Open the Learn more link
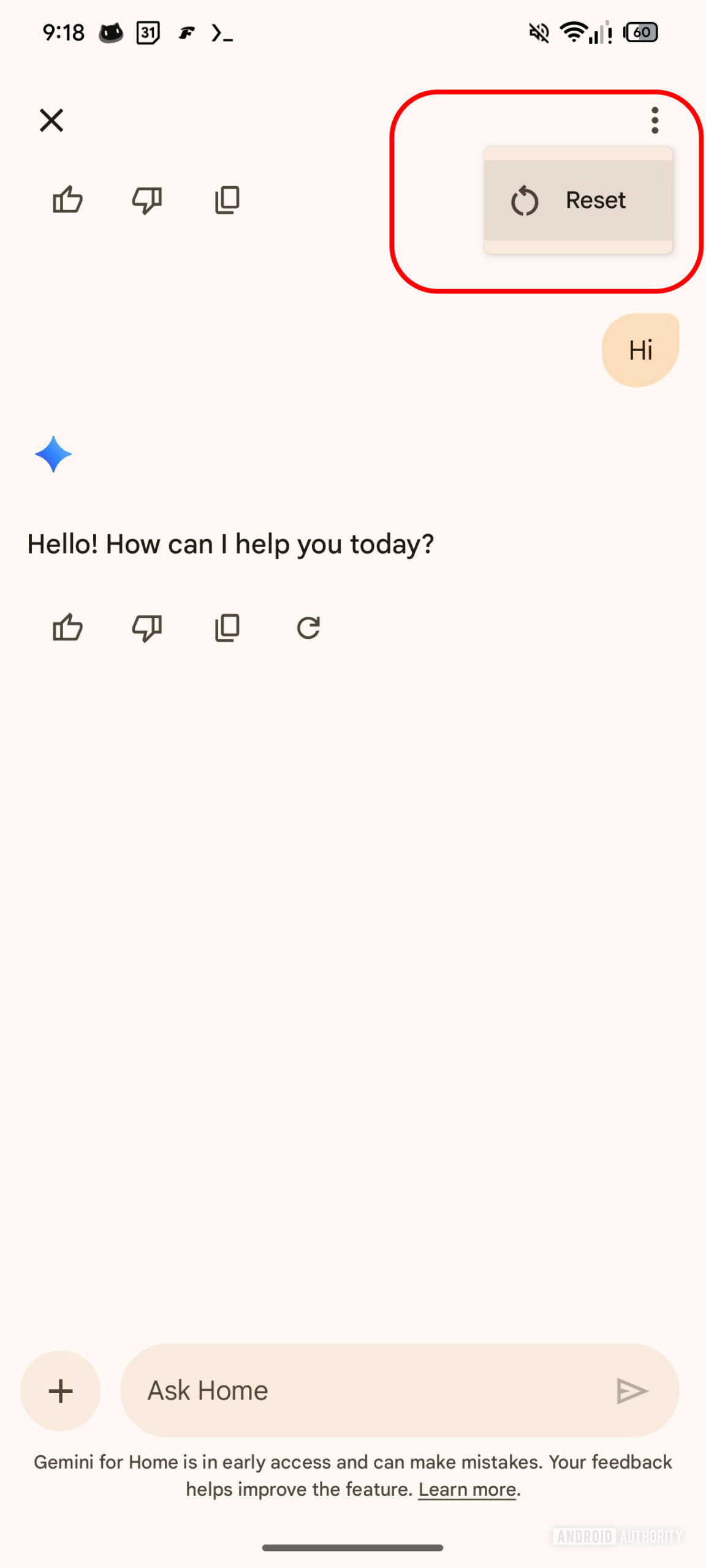The height and width of the screenshot is (1568, 706). 468,1489
